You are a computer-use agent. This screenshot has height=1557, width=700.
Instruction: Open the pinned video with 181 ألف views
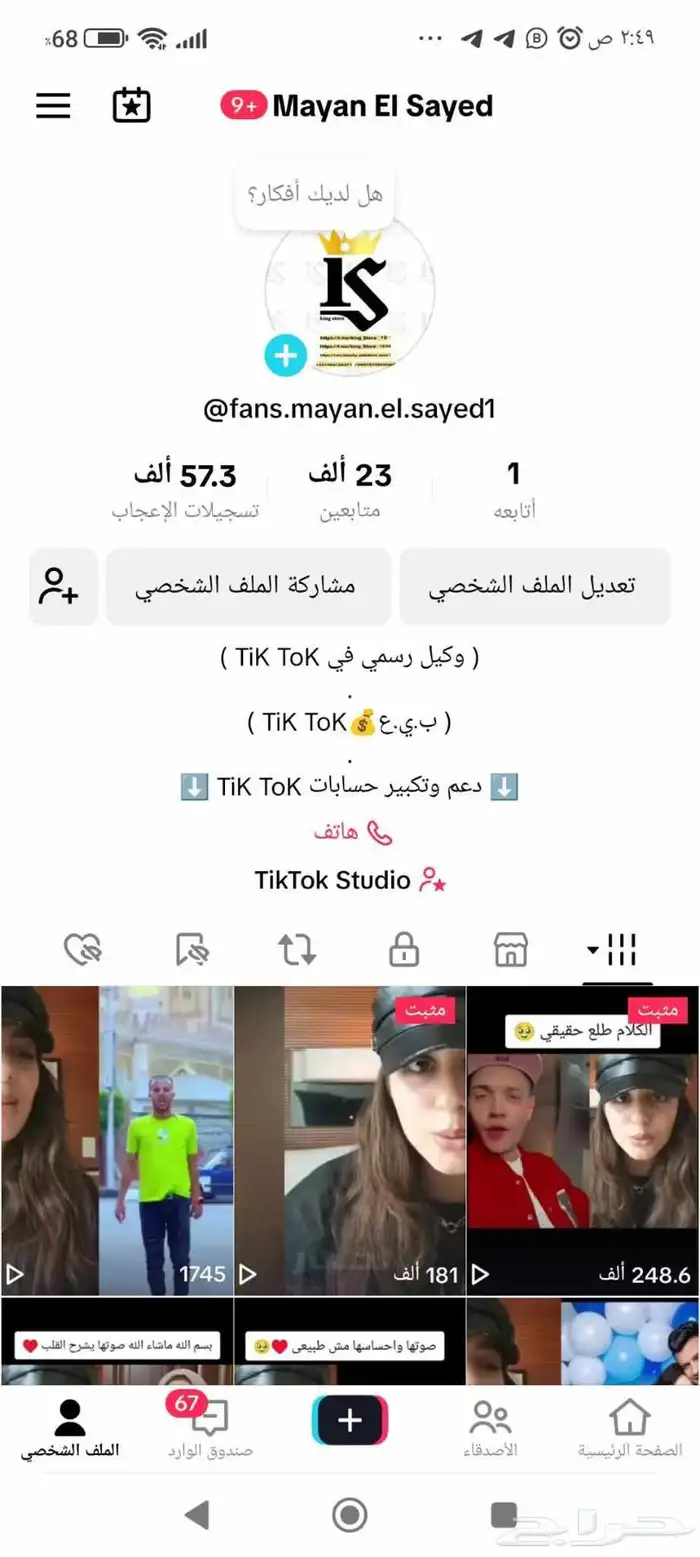(x=350, y=1140)
